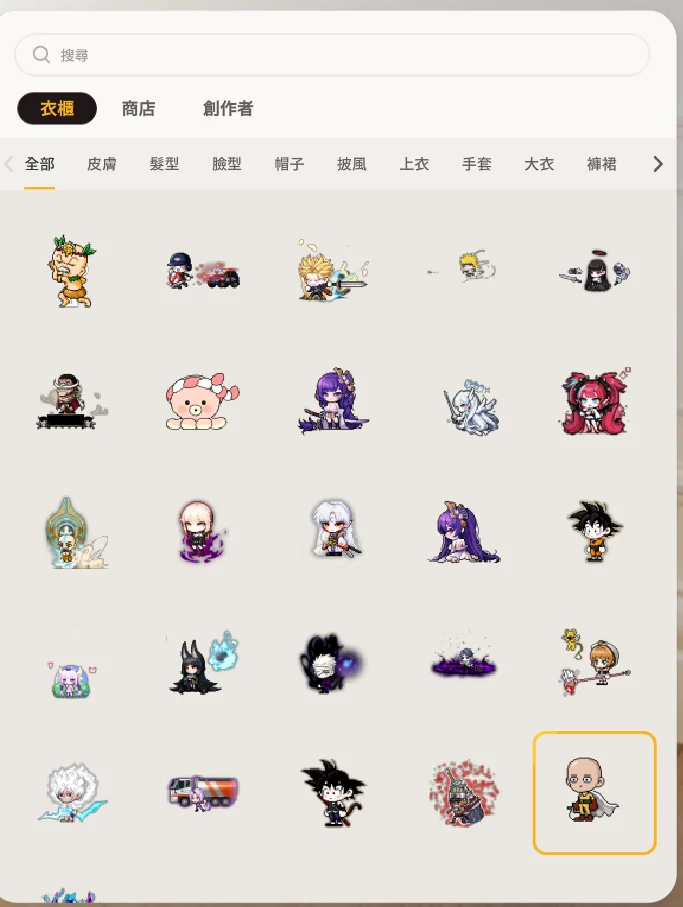Filter by 上衣 category
Viewport: 683px width, 907px height.
point(414,164)
